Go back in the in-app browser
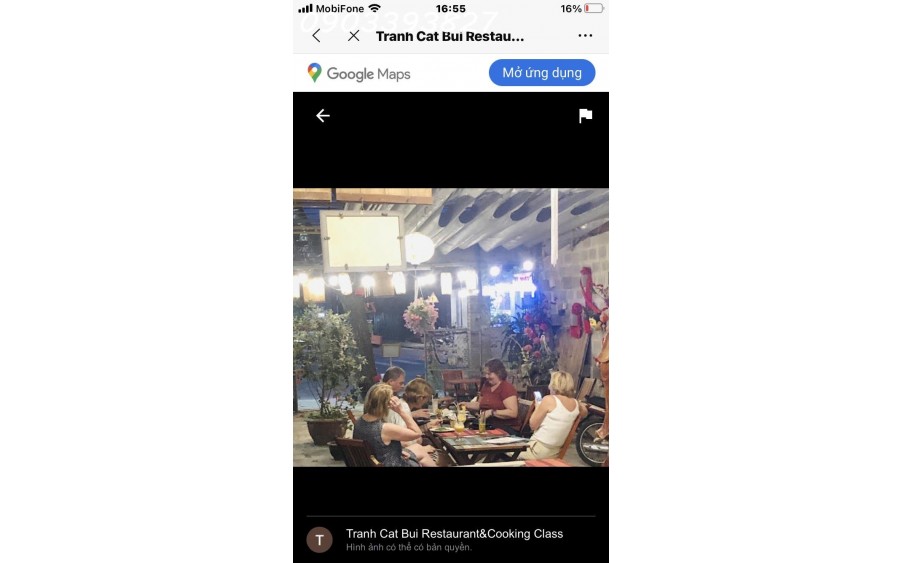 tap(317, 36)
